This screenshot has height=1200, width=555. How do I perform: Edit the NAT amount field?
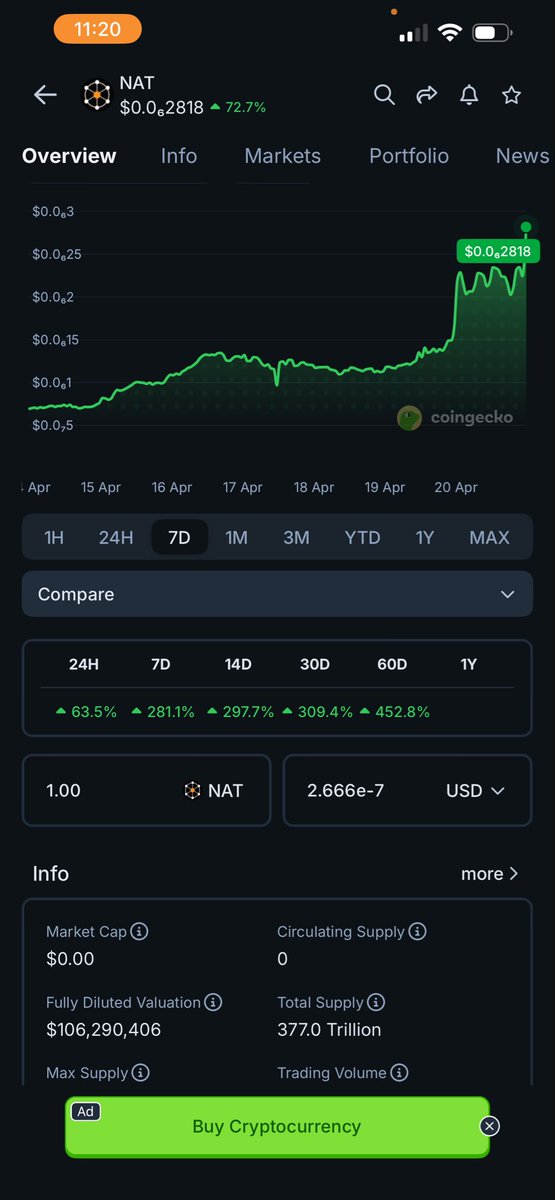pyautogui.click(x=146, y=790)
